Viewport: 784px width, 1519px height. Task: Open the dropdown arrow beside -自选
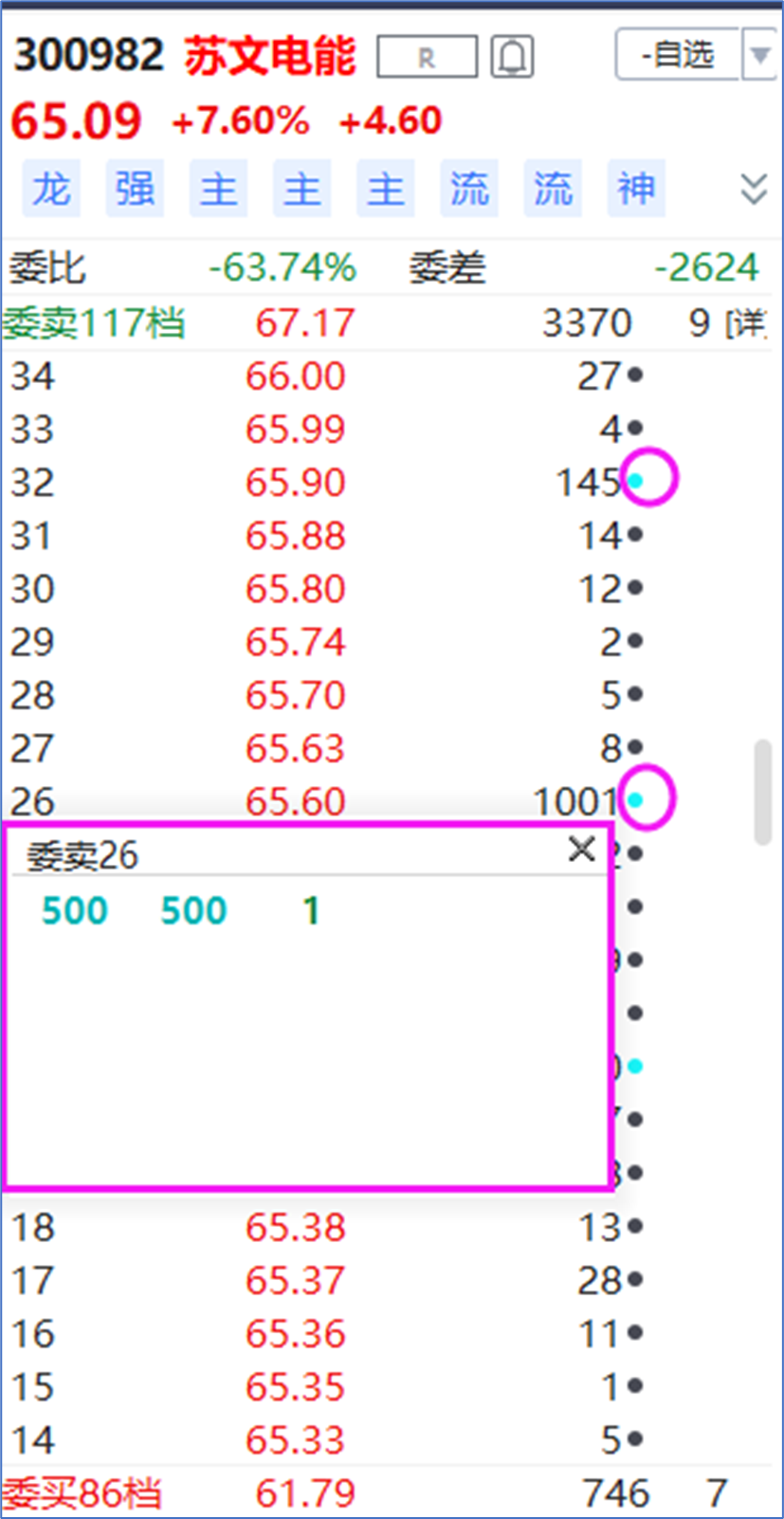click(x=759, y=55)
